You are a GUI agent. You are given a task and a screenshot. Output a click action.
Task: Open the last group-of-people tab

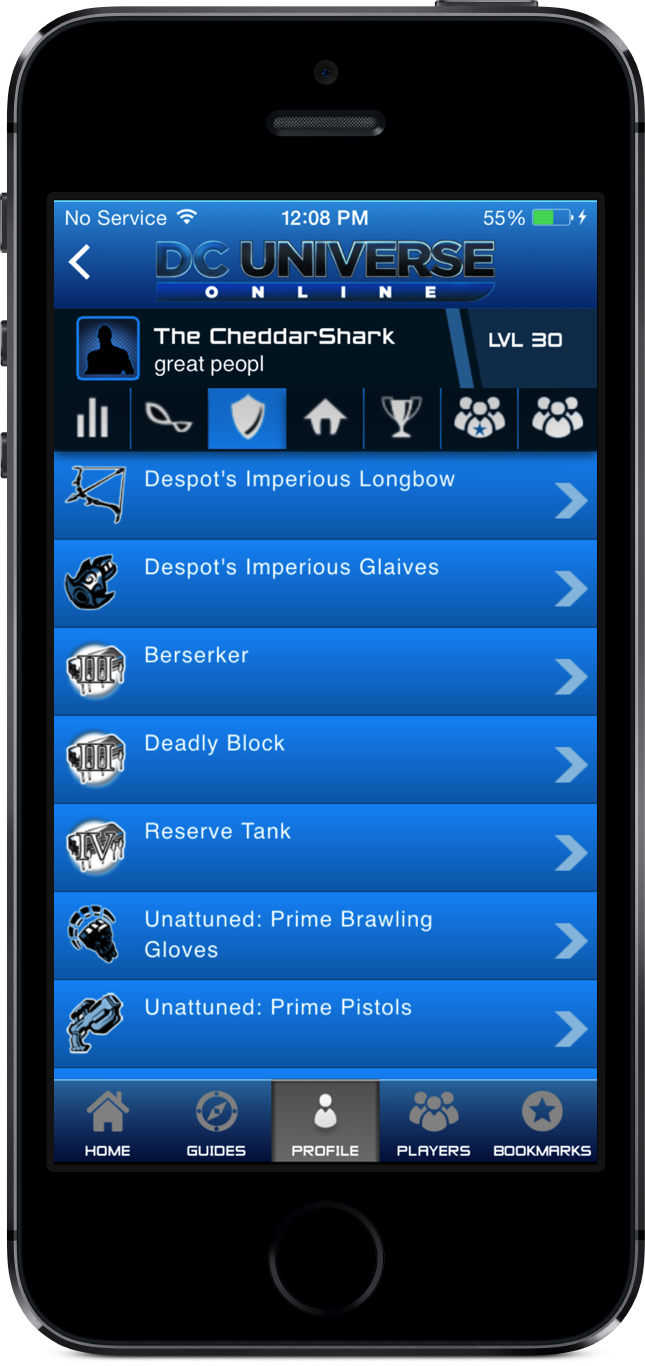tap(557, 419)
